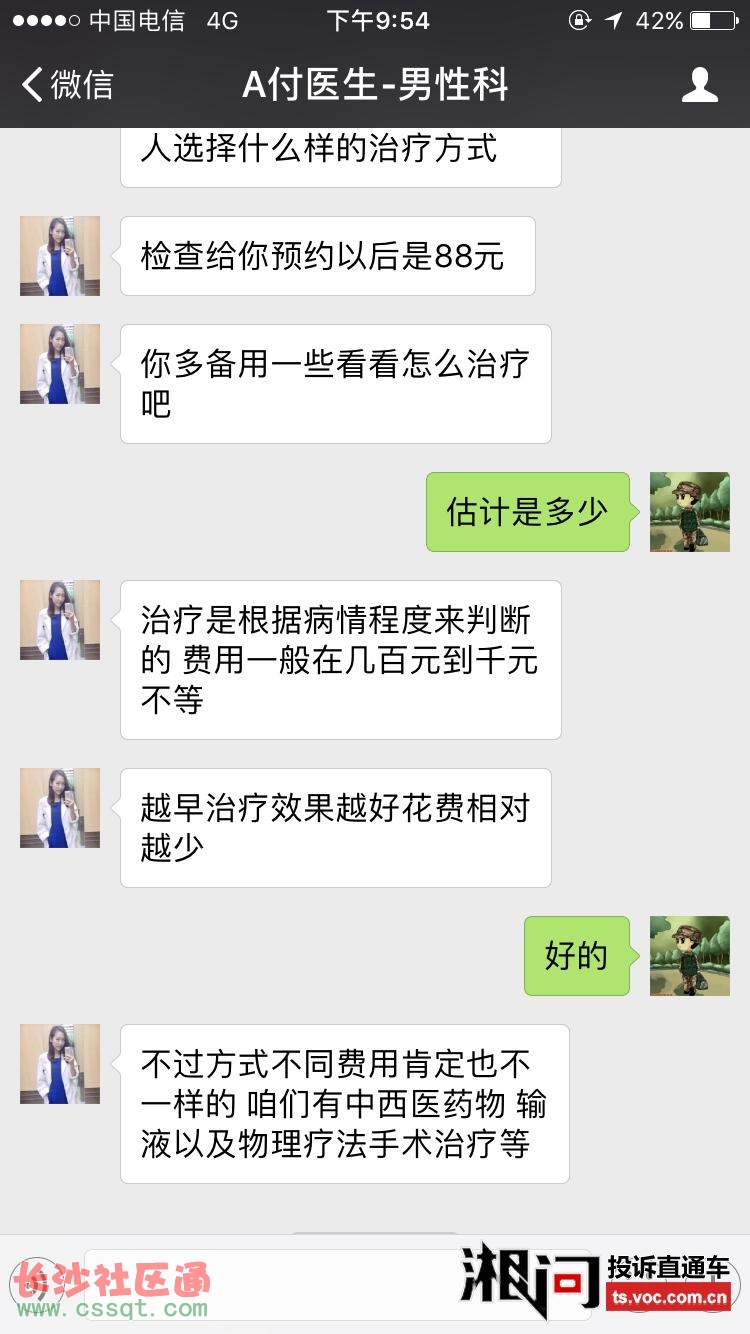Screen dimensions: 750x1334
Task: Tap the avatar beside 越早治疗效果越好 message
Action: coord(60,808)
